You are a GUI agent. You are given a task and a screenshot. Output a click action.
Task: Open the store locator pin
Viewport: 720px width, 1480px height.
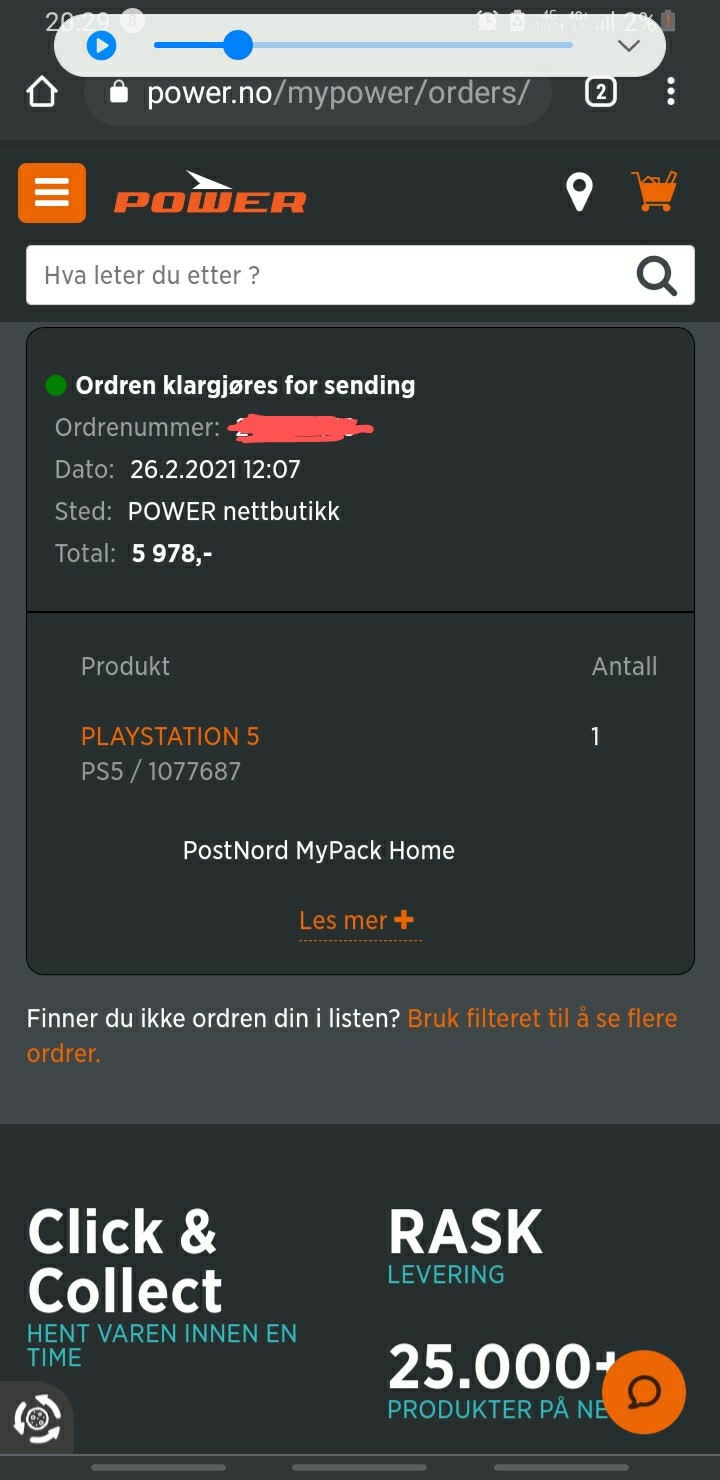coord(579,192)
